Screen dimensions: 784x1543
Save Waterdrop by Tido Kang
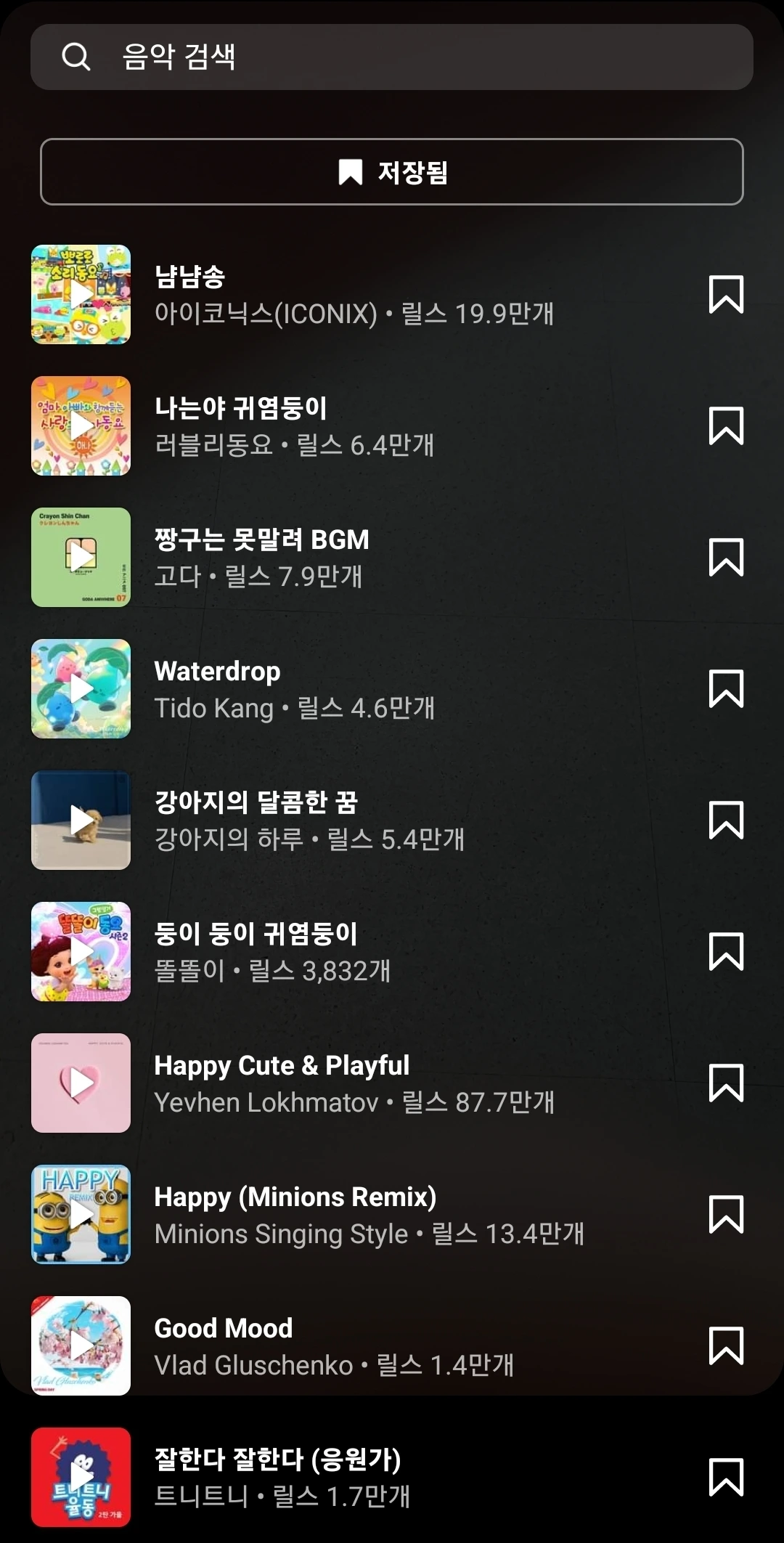[x=726, y=689]
